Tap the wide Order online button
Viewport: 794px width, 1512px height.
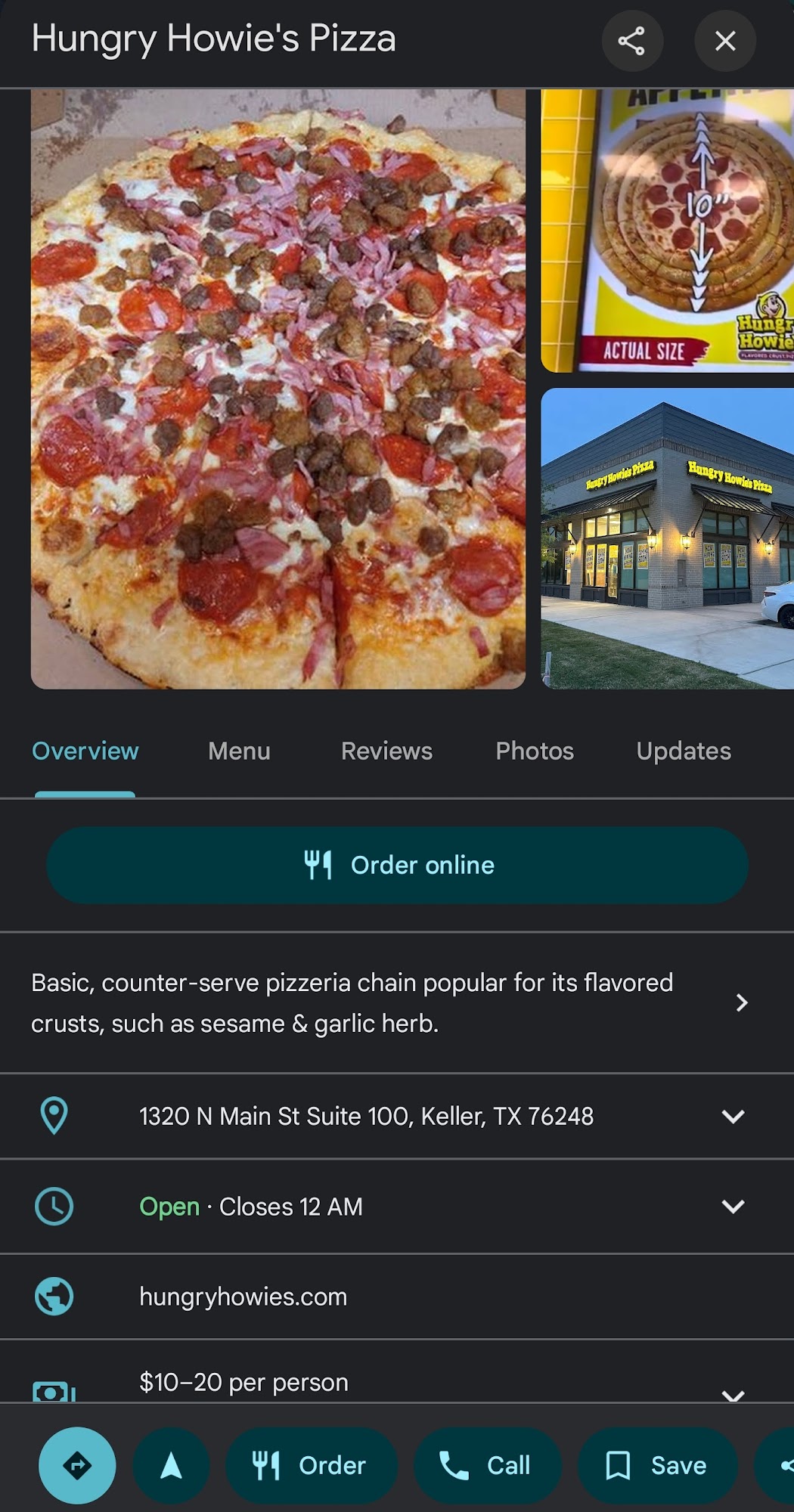tap(398, 865)
